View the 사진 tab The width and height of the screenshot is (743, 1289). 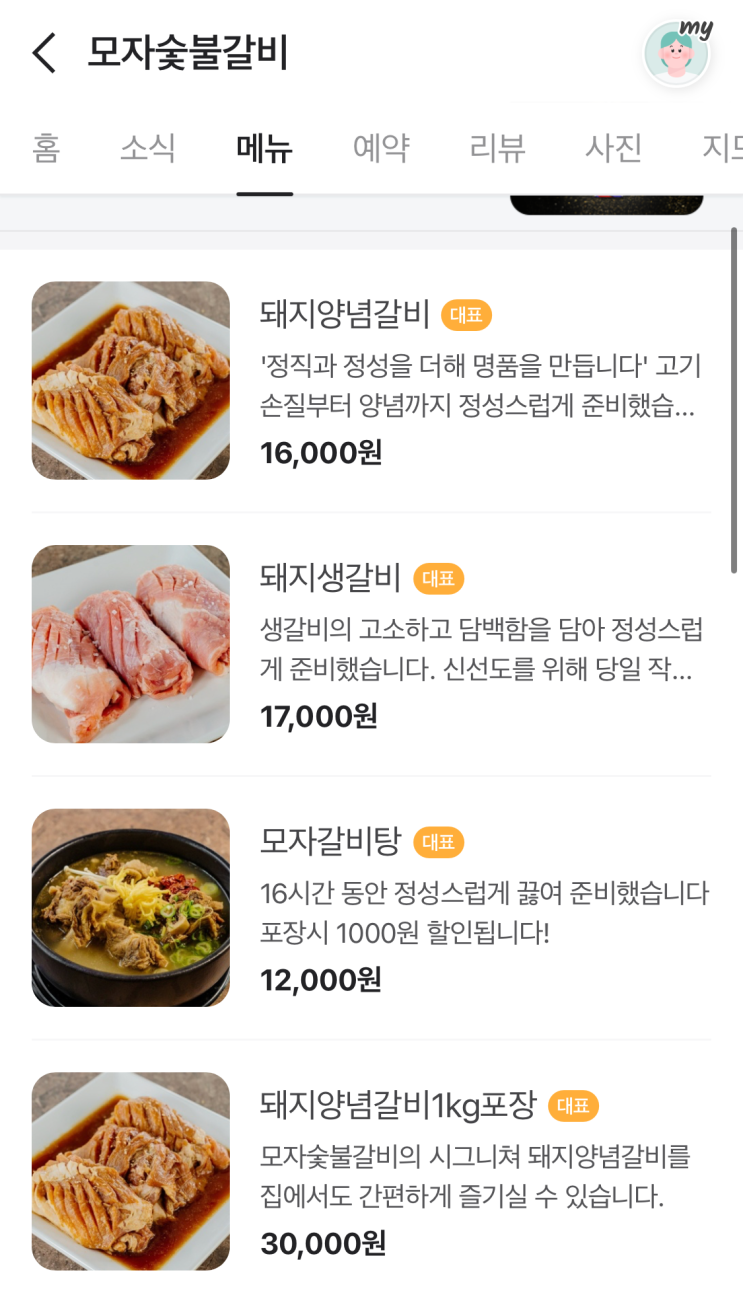[x=613, y=148]
